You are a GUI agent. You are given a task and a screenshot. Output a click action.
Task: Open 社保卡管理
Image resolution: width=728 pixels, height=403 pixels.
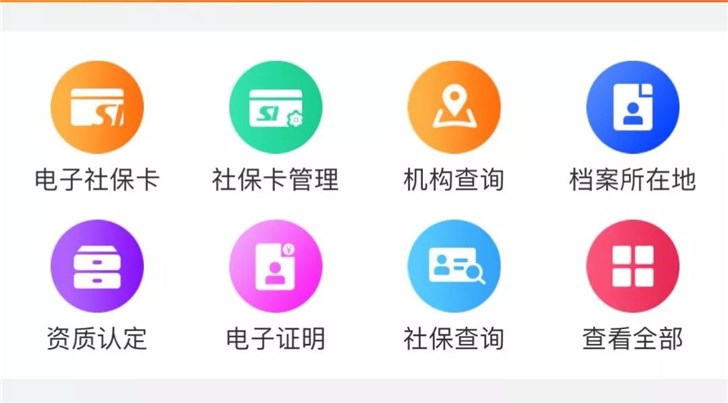(275, 108)
